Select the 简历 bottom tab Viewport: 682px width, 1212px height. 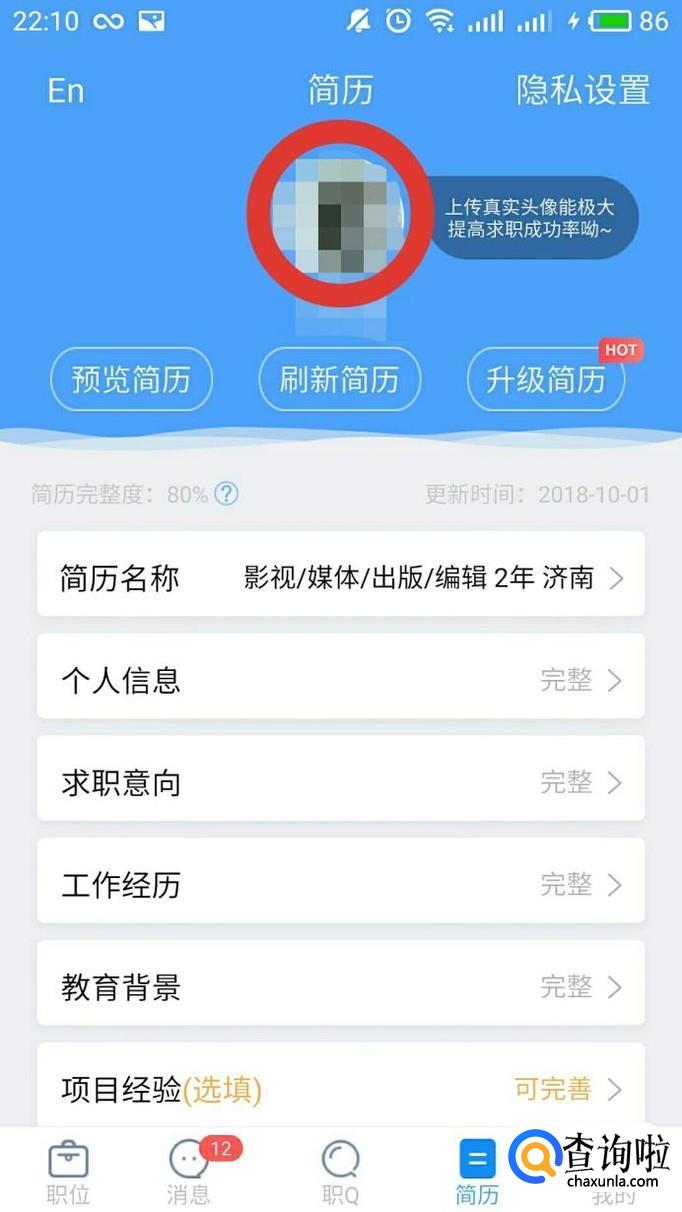pos(477,1172)
